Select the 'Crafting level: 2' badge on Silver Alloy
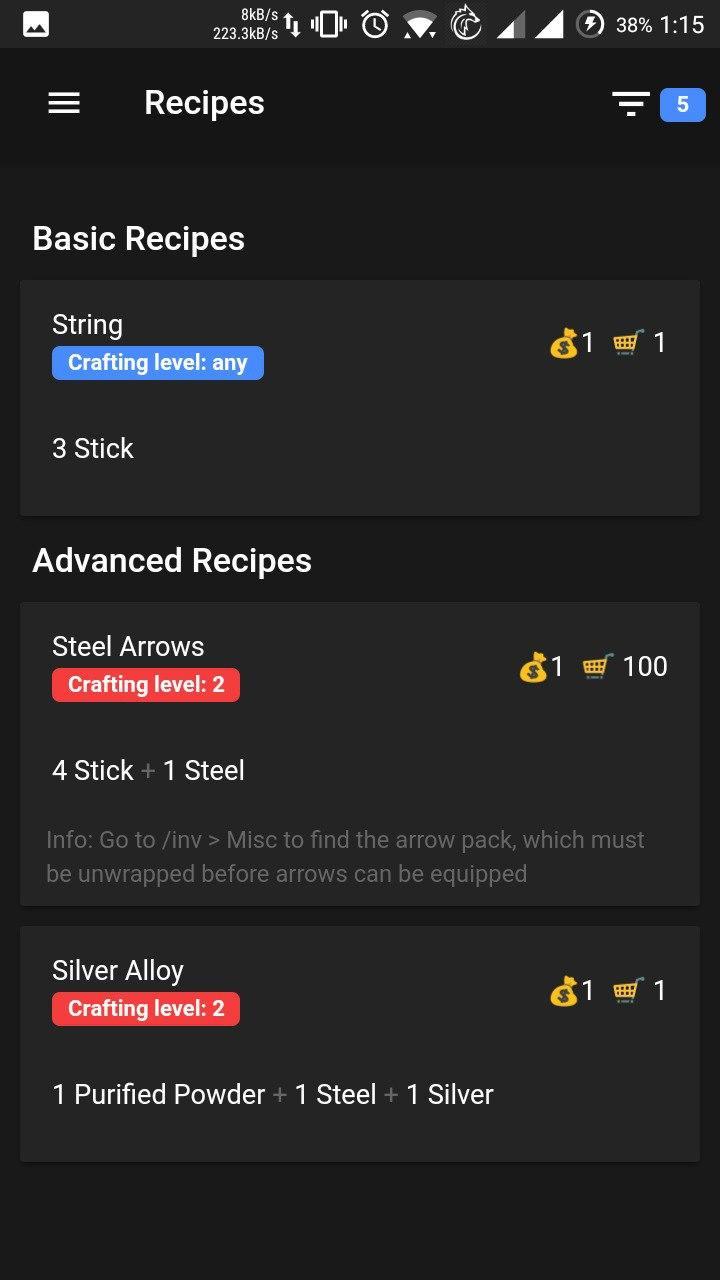The image size is (720, 1280). point(145,1008)
